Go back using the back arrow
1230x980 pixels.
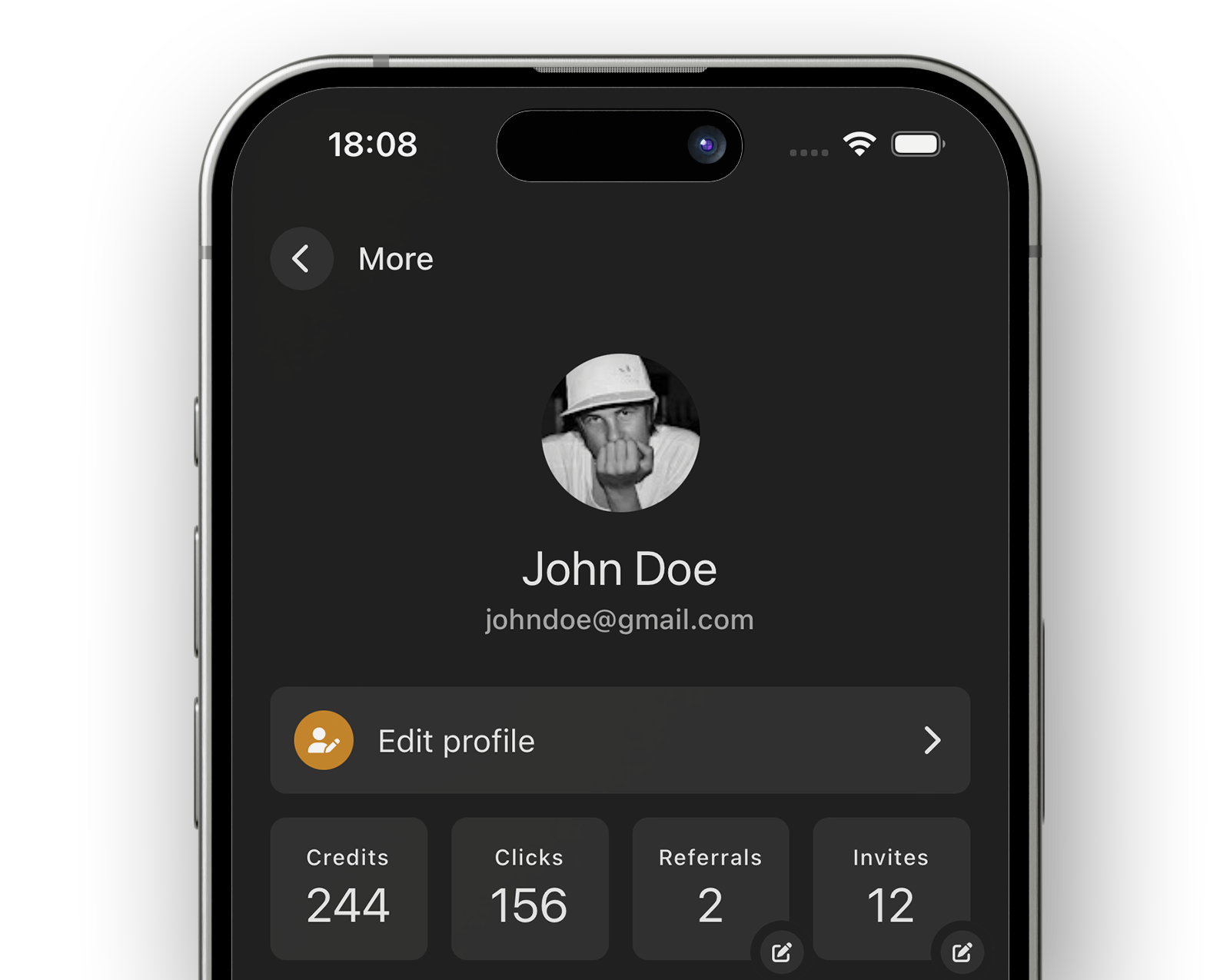pos(301,259)
